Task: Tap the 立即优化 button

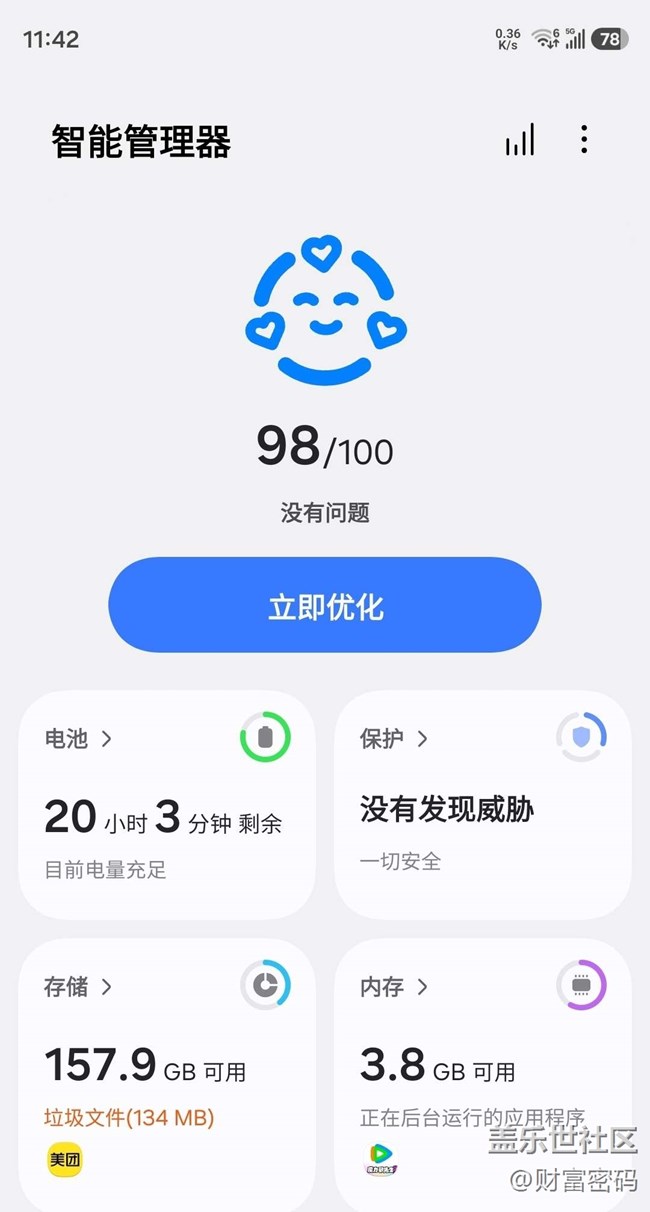Action: coord(325,606)
